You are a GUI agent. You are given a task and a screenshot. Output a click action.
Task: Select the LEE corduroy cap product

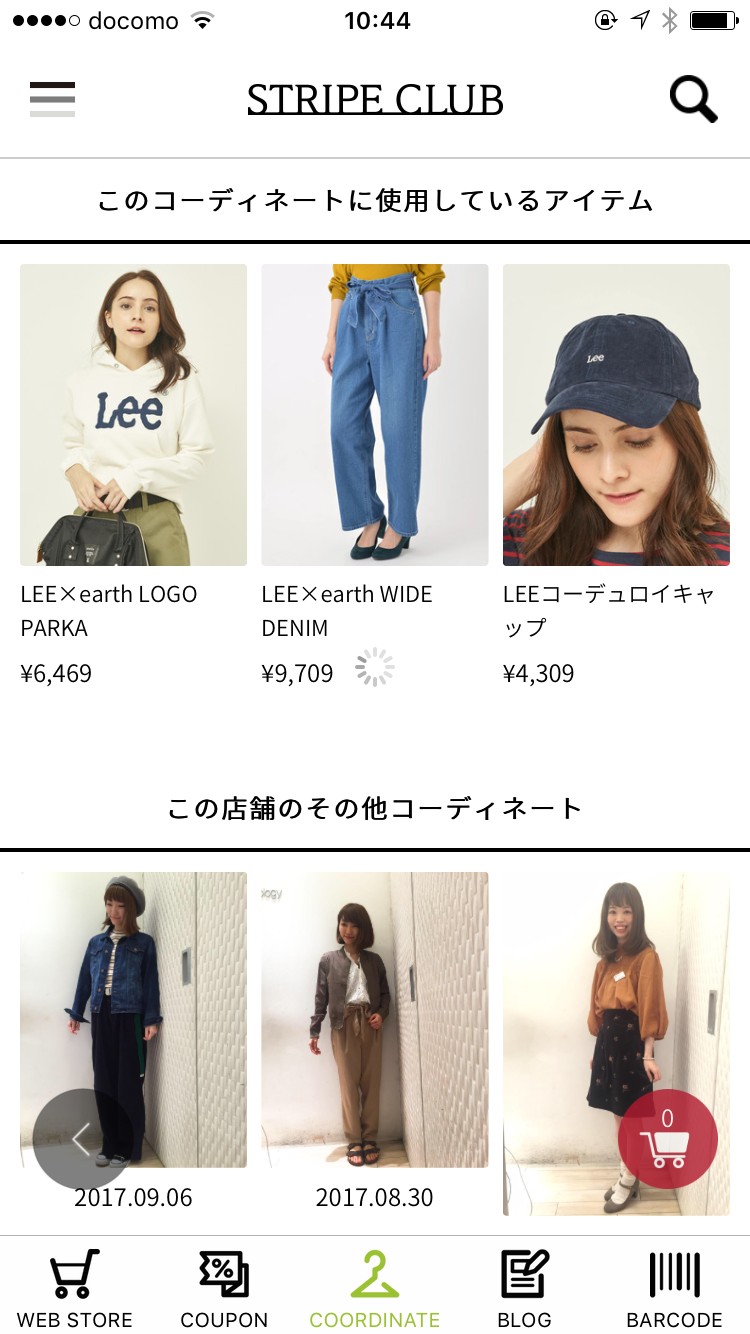616,415
